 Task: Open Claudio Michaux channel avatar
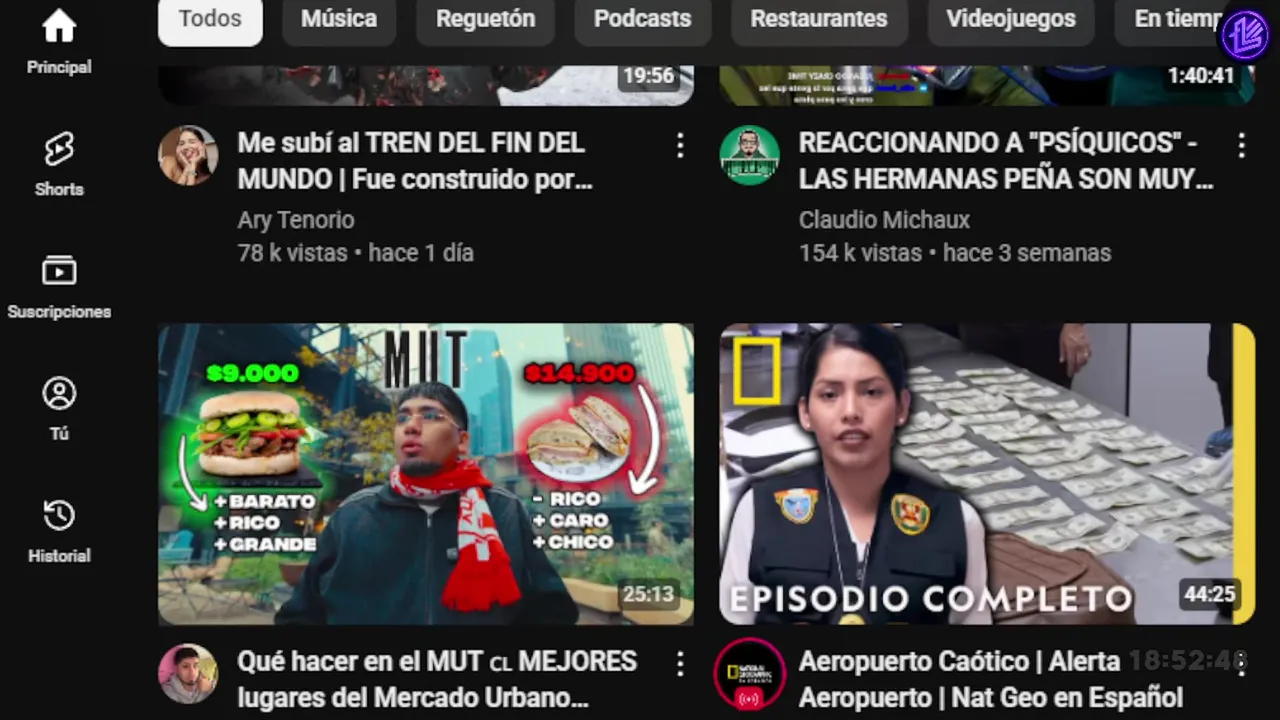coord(749,155)
